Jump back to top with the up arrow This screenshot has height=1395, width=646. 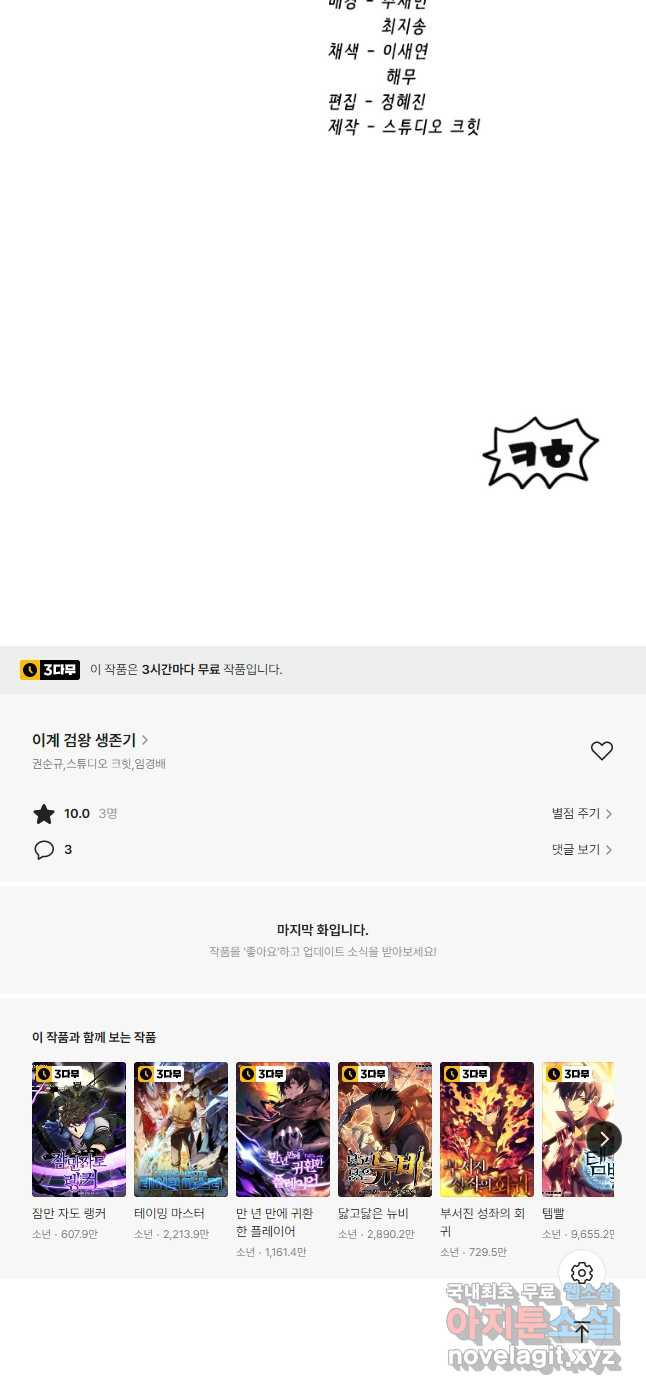582,1331
